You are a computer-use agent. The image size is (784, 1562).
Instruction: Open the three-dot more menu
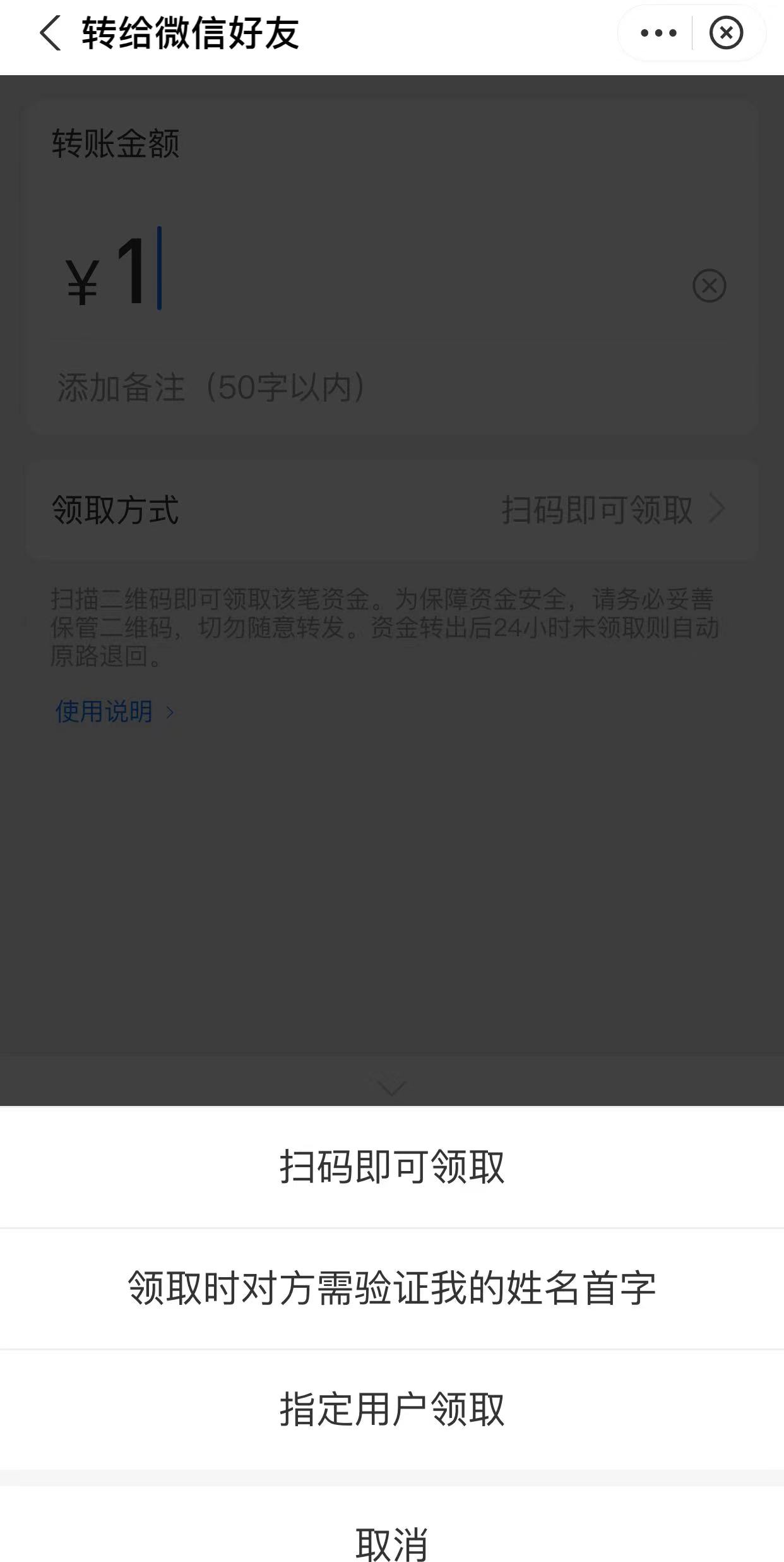[658, 33]
